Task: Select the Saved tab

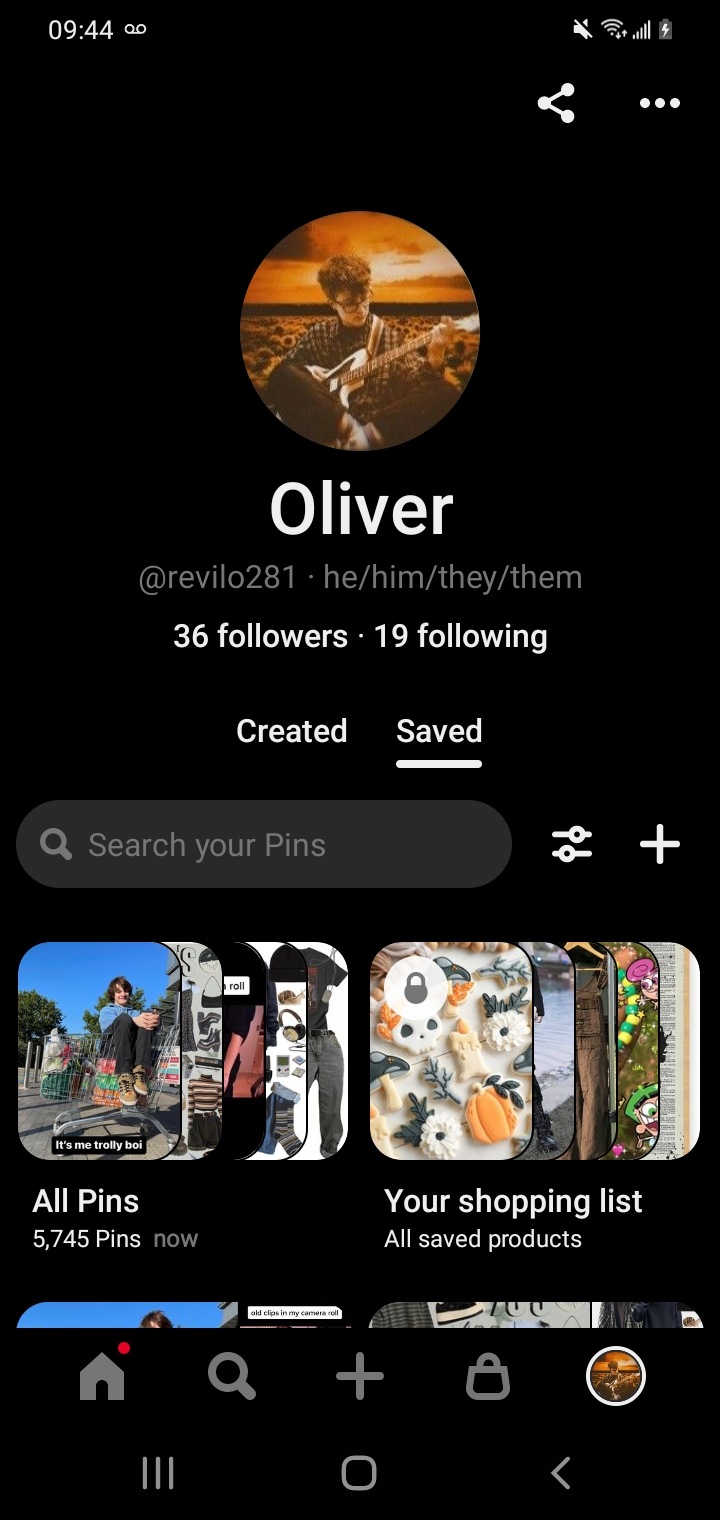Action: 439,731
